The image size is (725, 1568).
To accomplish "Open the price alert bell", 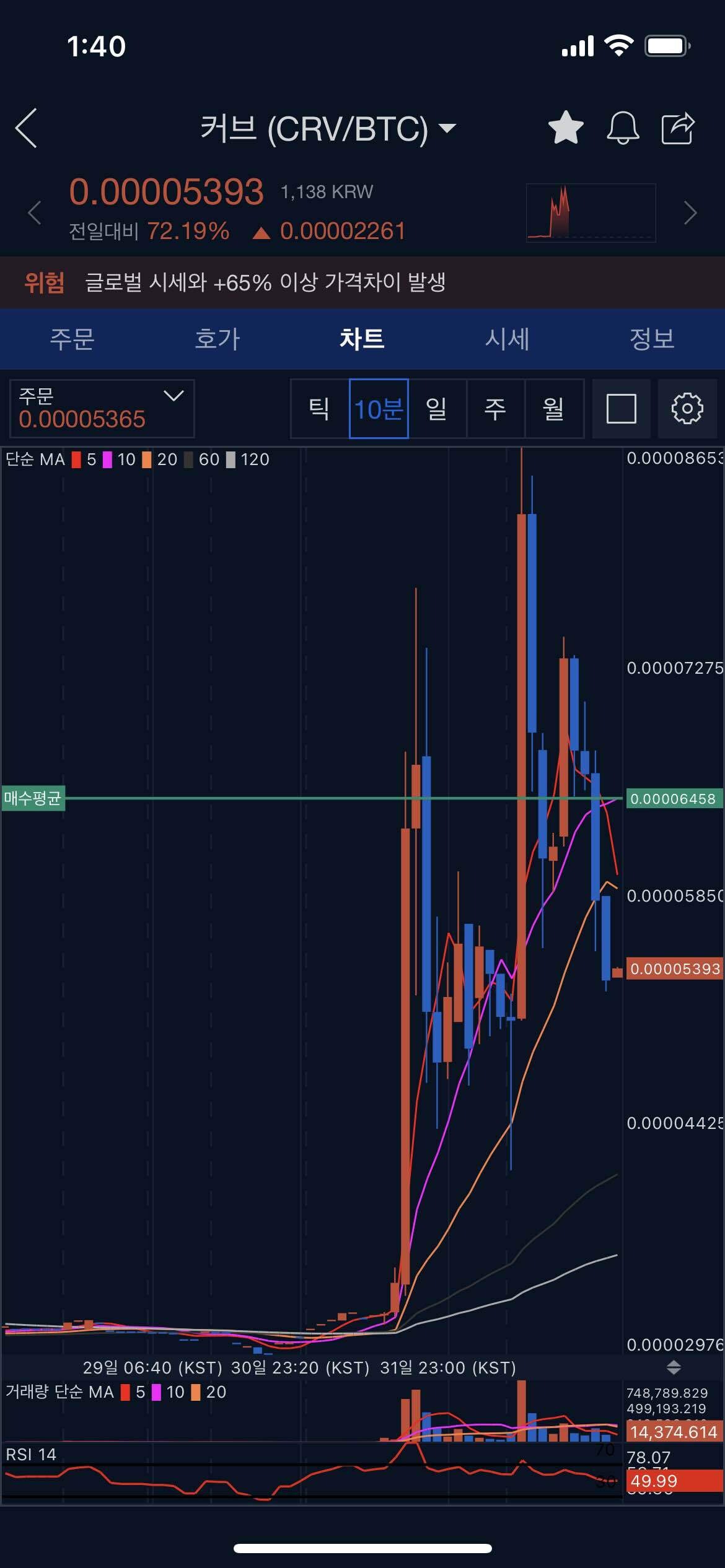I will (x=622, y=128).
